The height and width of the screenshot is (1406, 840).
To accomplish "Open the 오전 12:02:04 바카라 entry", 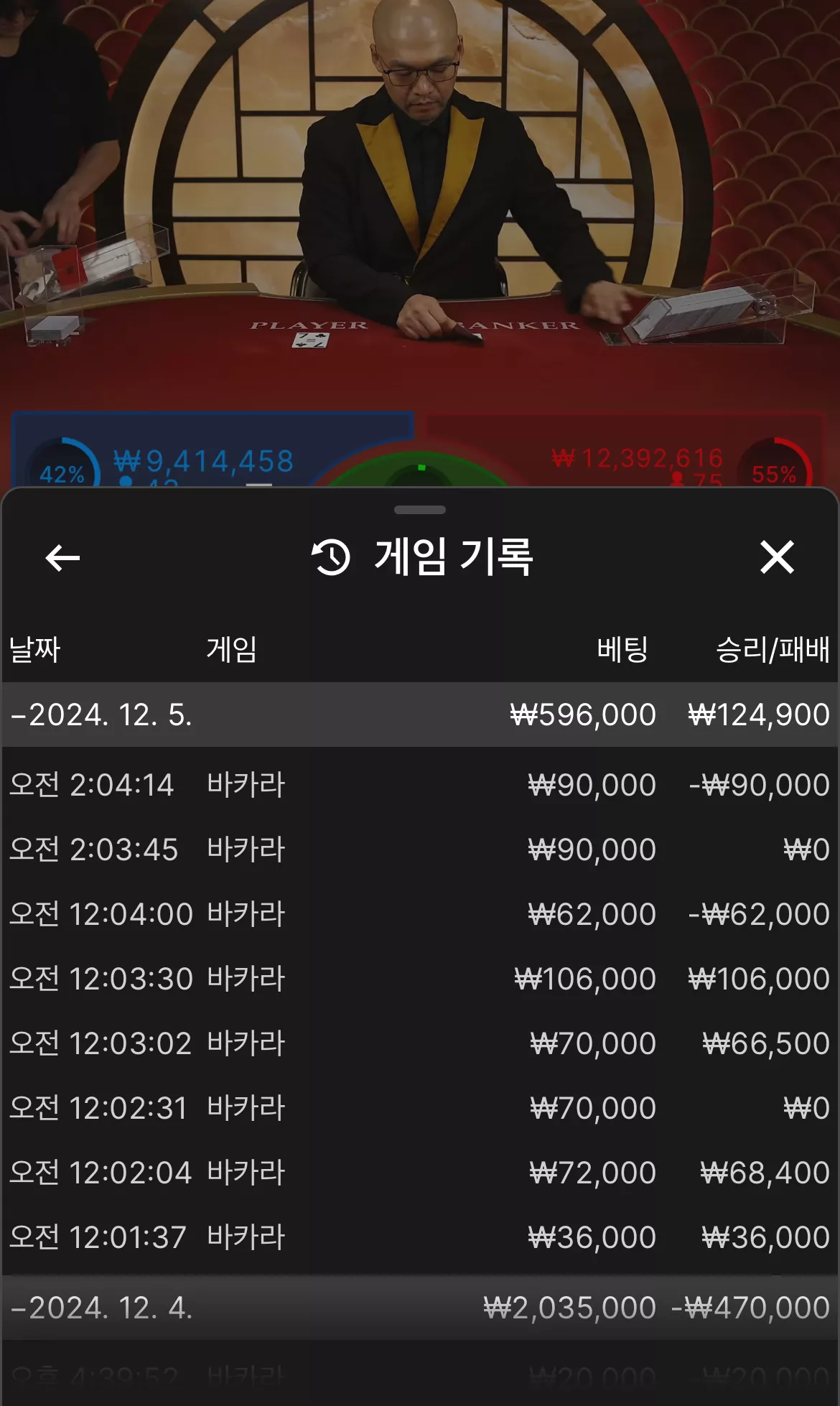I will [x=420, y=1173].
